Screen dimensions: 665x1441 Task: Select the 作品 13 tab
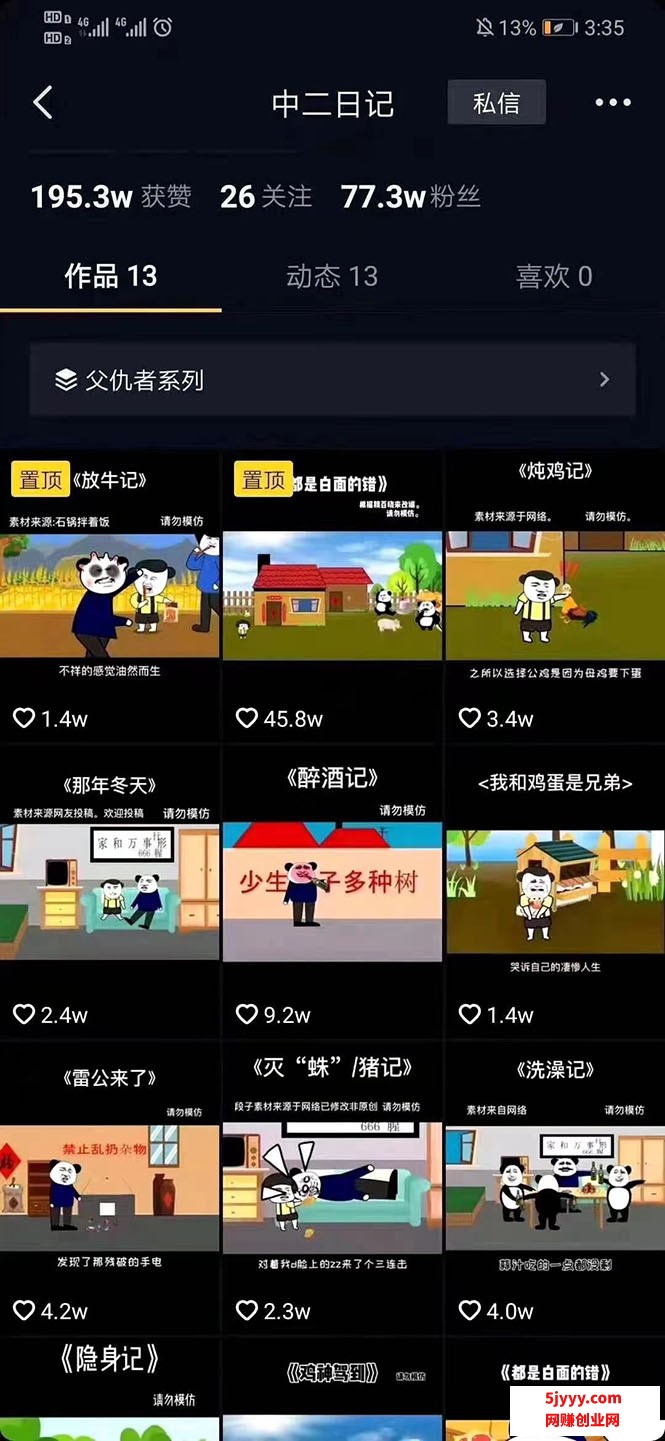[x=110, y=277]
